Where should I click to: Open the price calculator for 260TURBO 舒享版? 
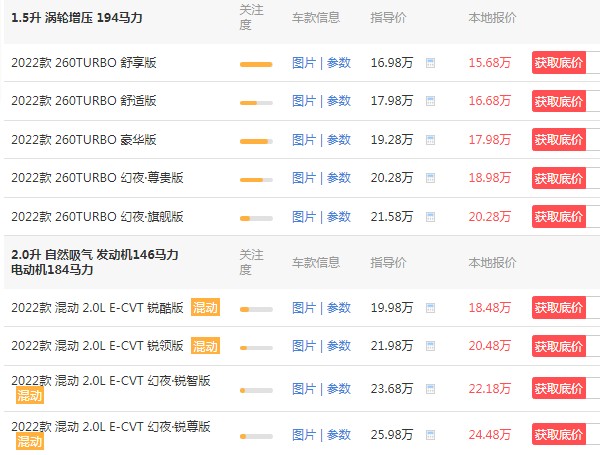click(x=430, y=62)
